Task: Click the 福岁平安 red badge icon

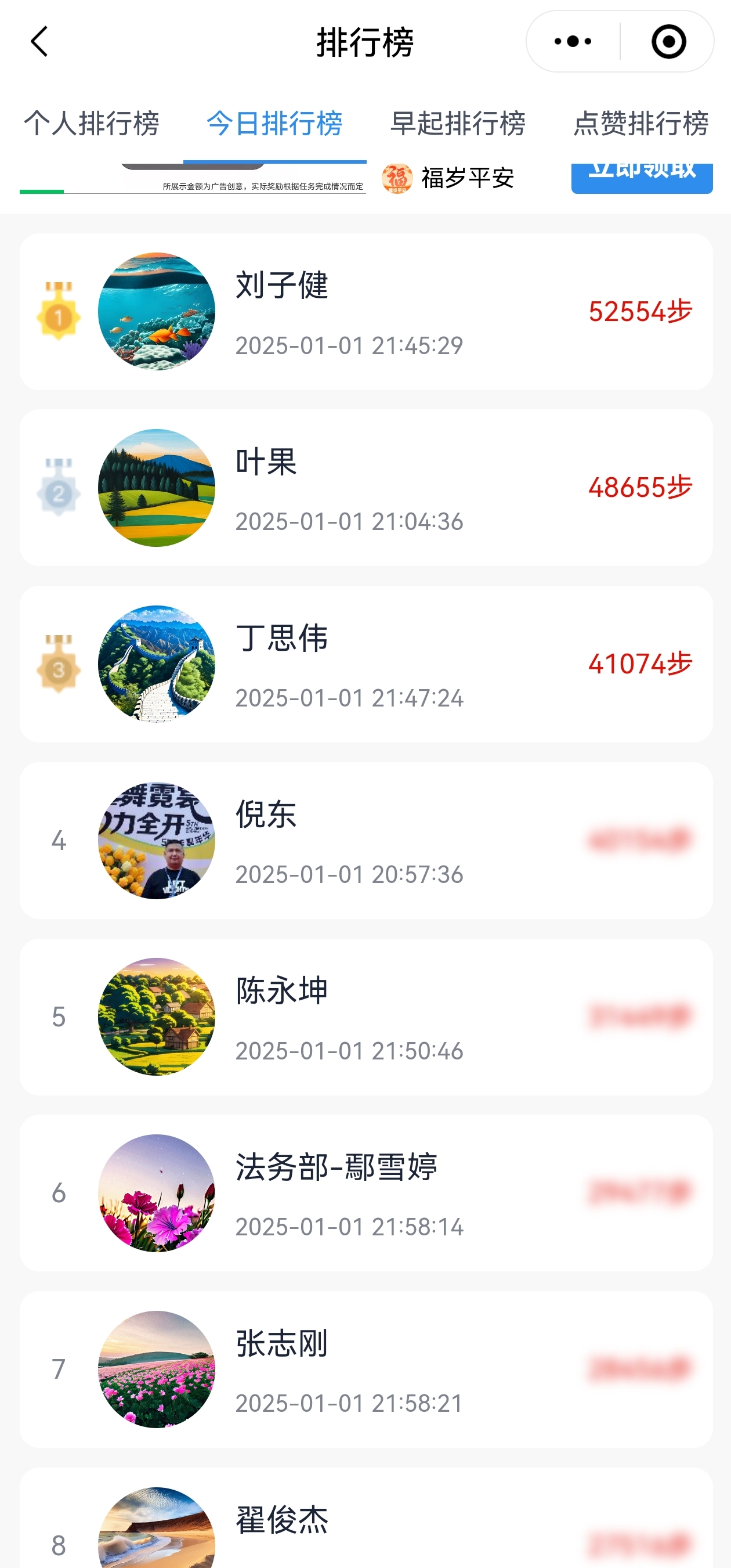Action: point(396,178)
